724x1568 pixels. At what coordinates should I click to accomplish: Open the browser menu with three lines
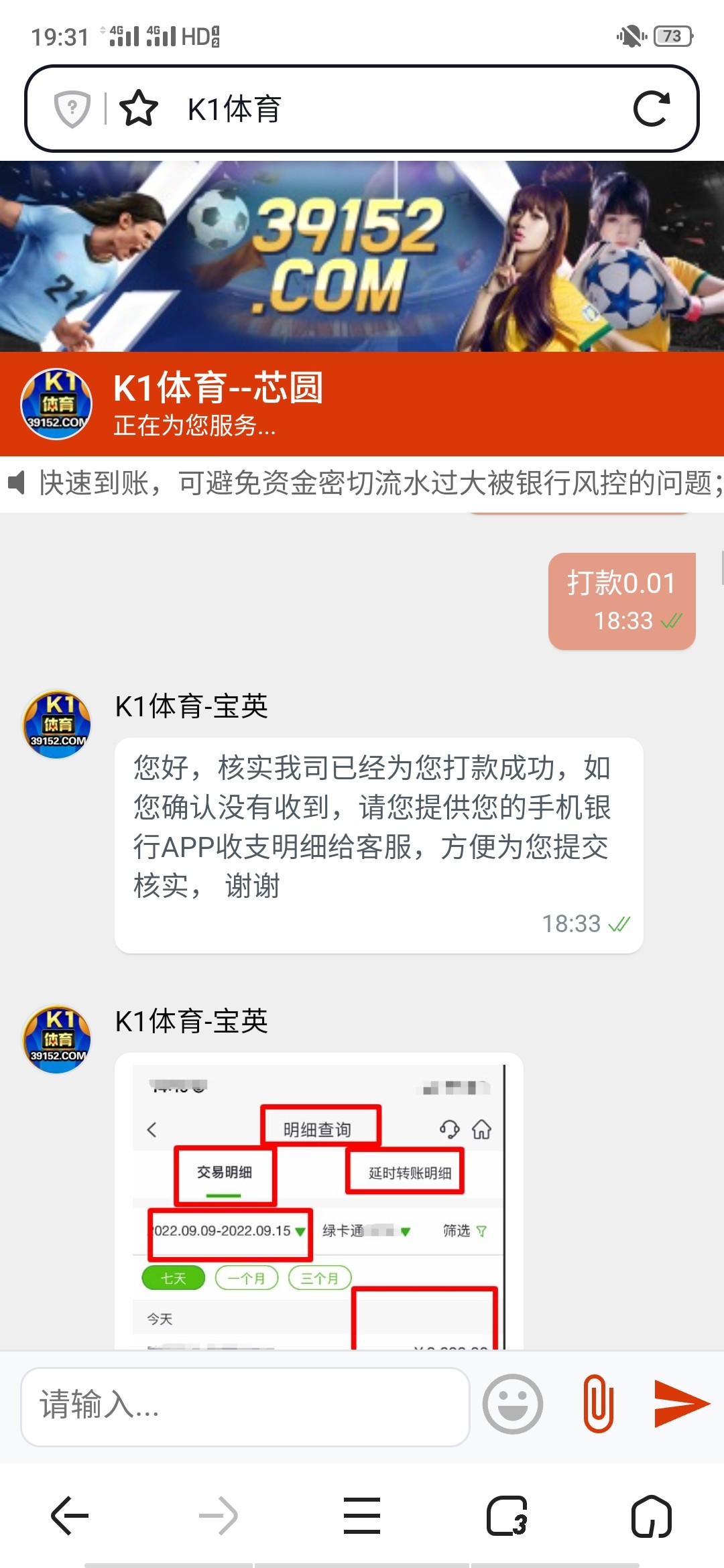(x=361, y=1515)
